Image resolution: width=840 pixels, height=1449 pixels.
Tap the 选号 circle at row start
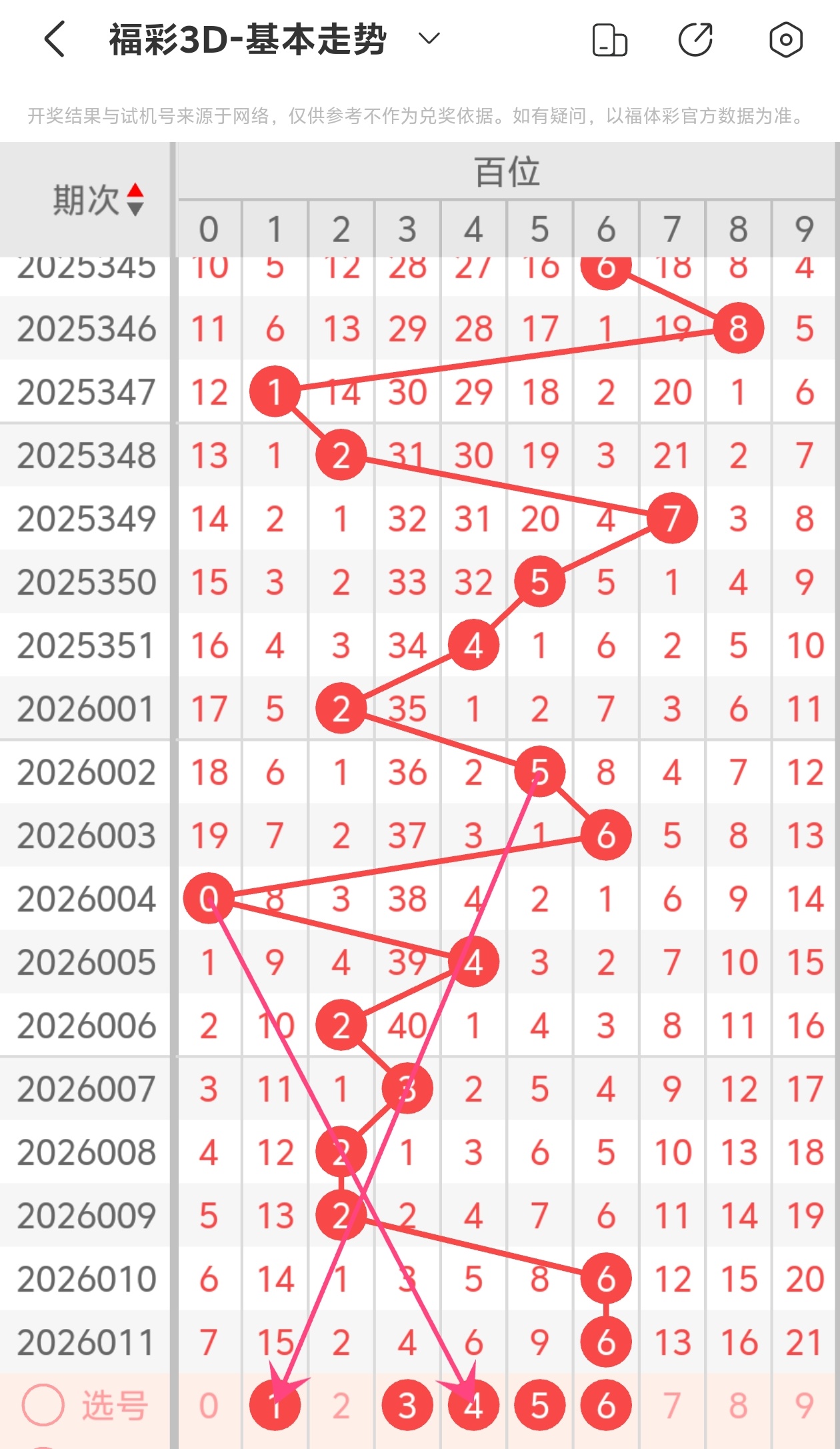tap(43, 1405)
